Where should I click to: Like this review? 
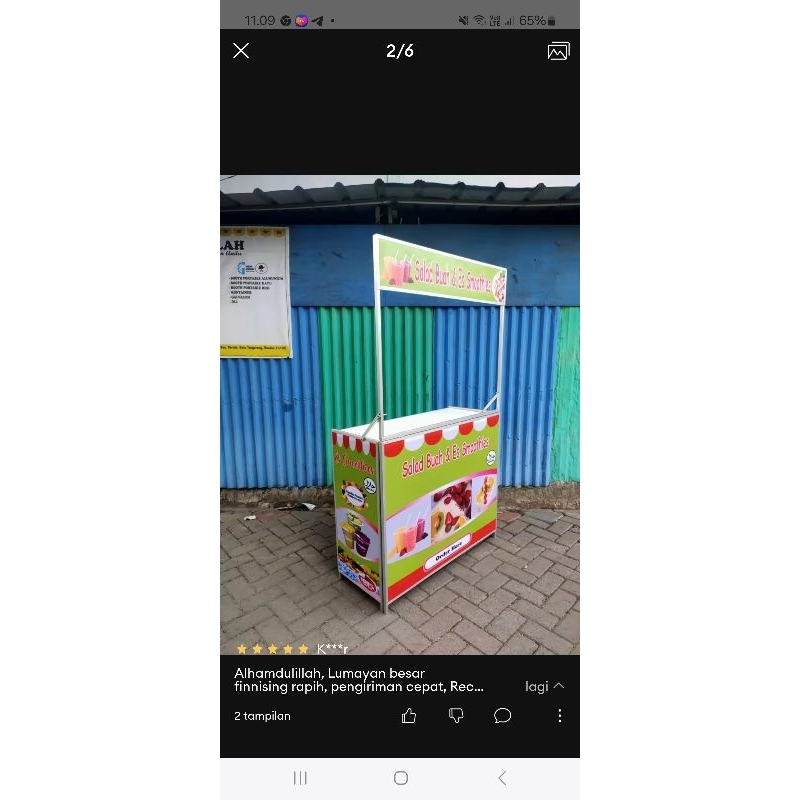(x=409, y=715)
